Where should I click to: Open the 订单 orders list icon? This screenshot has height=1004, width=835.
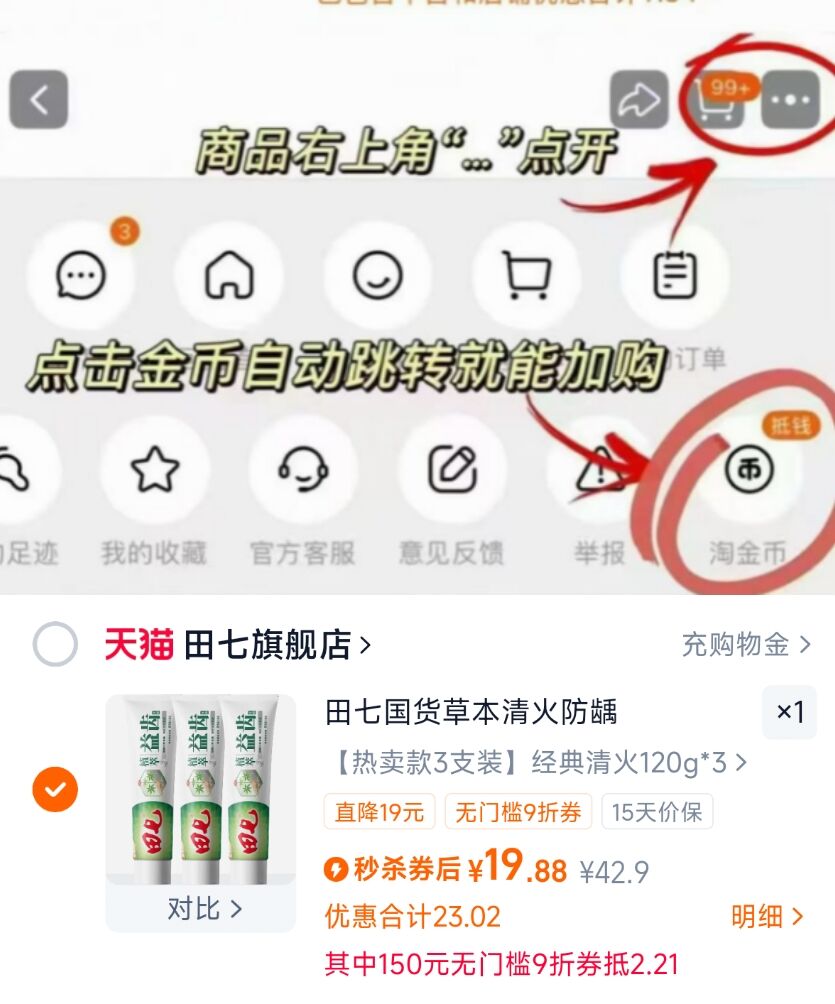tap(676, 276)
